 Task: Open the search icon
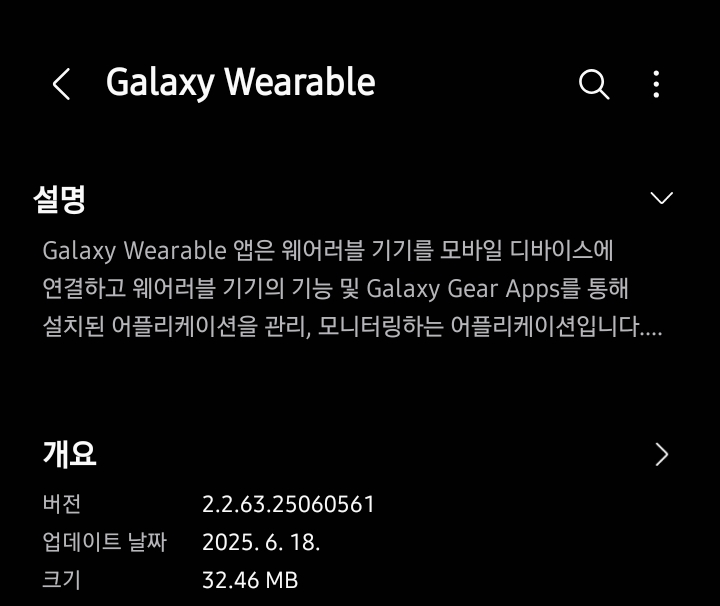coord(594,84)
